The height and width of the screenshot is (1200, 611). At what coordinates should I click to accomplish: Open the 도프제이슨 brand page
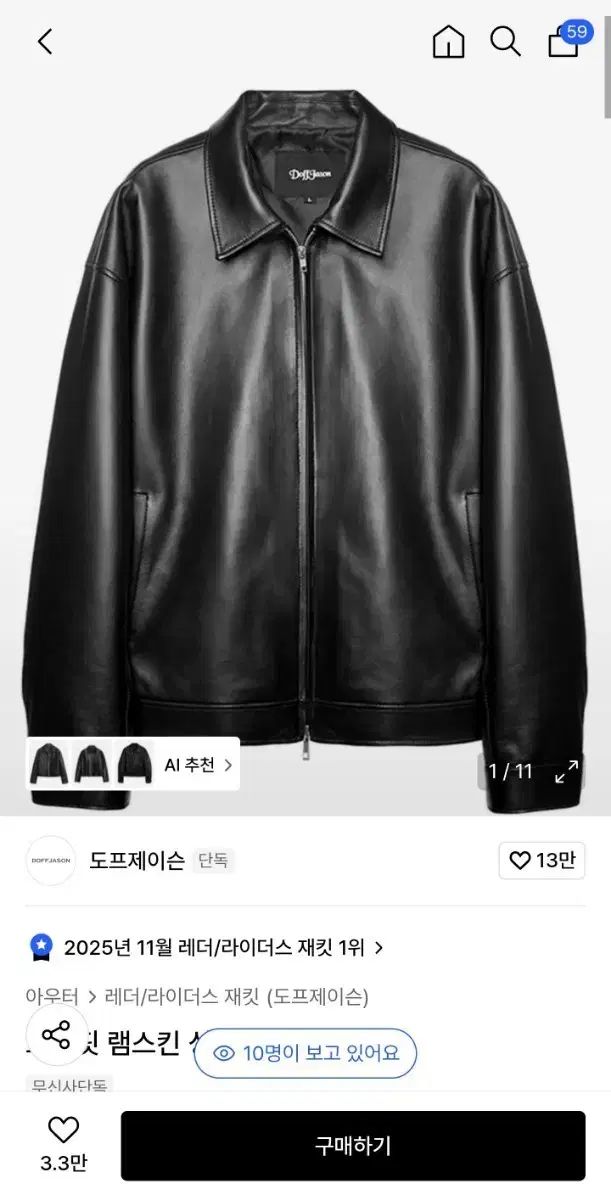click(136, 860)
